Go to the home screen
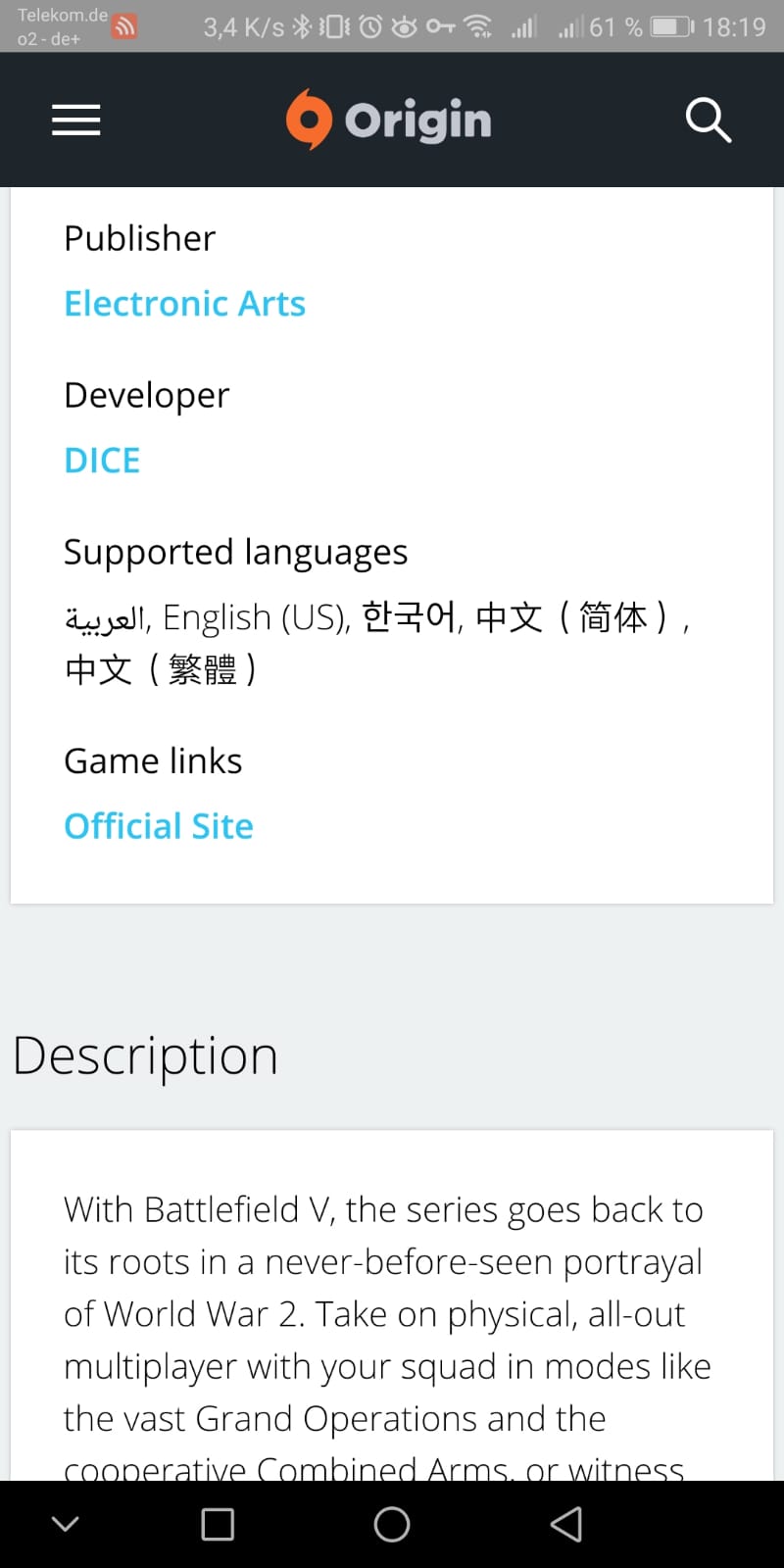 click(x=392, y=1524)
